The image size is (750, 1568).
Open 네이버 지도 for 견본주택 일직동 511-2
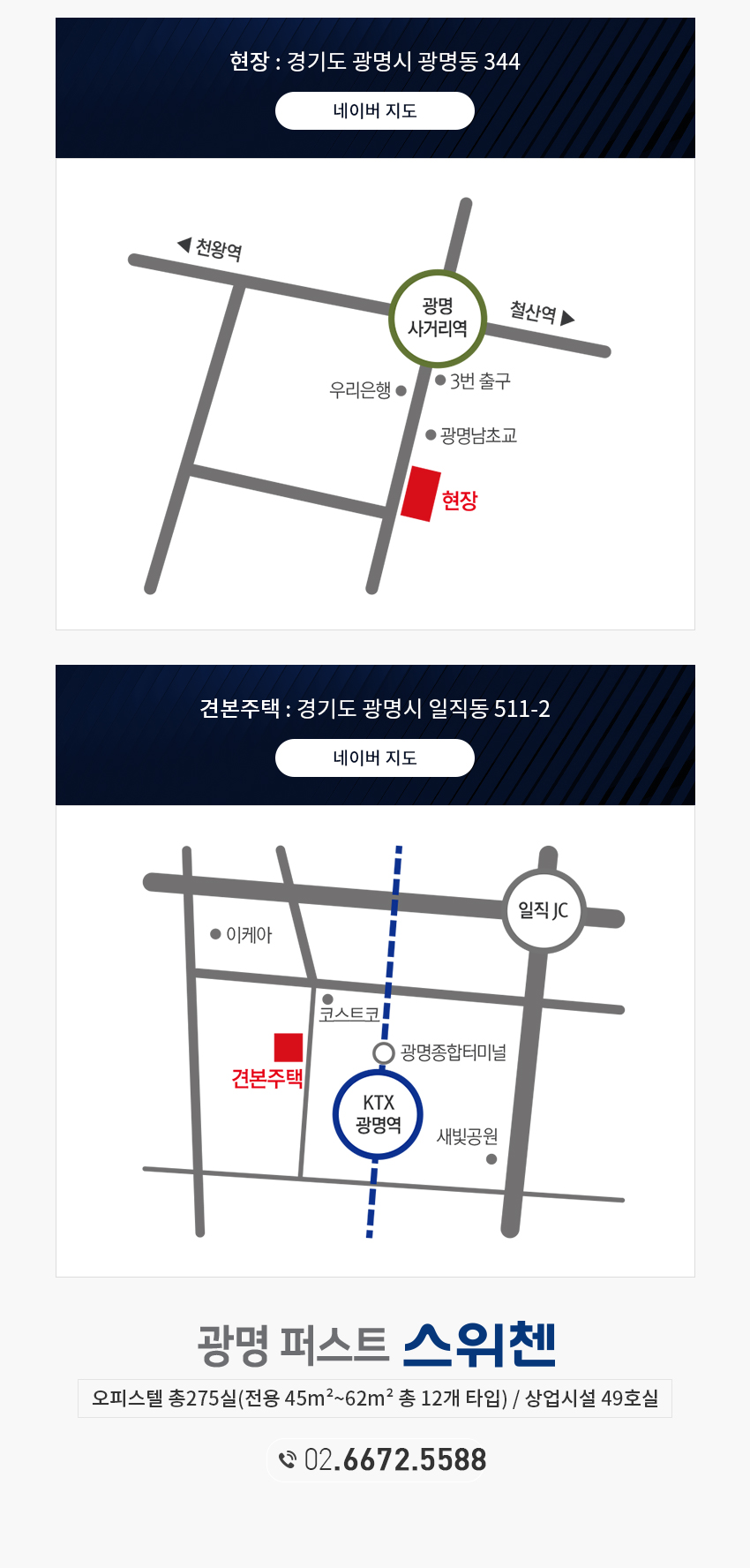[x=374, y=758]
